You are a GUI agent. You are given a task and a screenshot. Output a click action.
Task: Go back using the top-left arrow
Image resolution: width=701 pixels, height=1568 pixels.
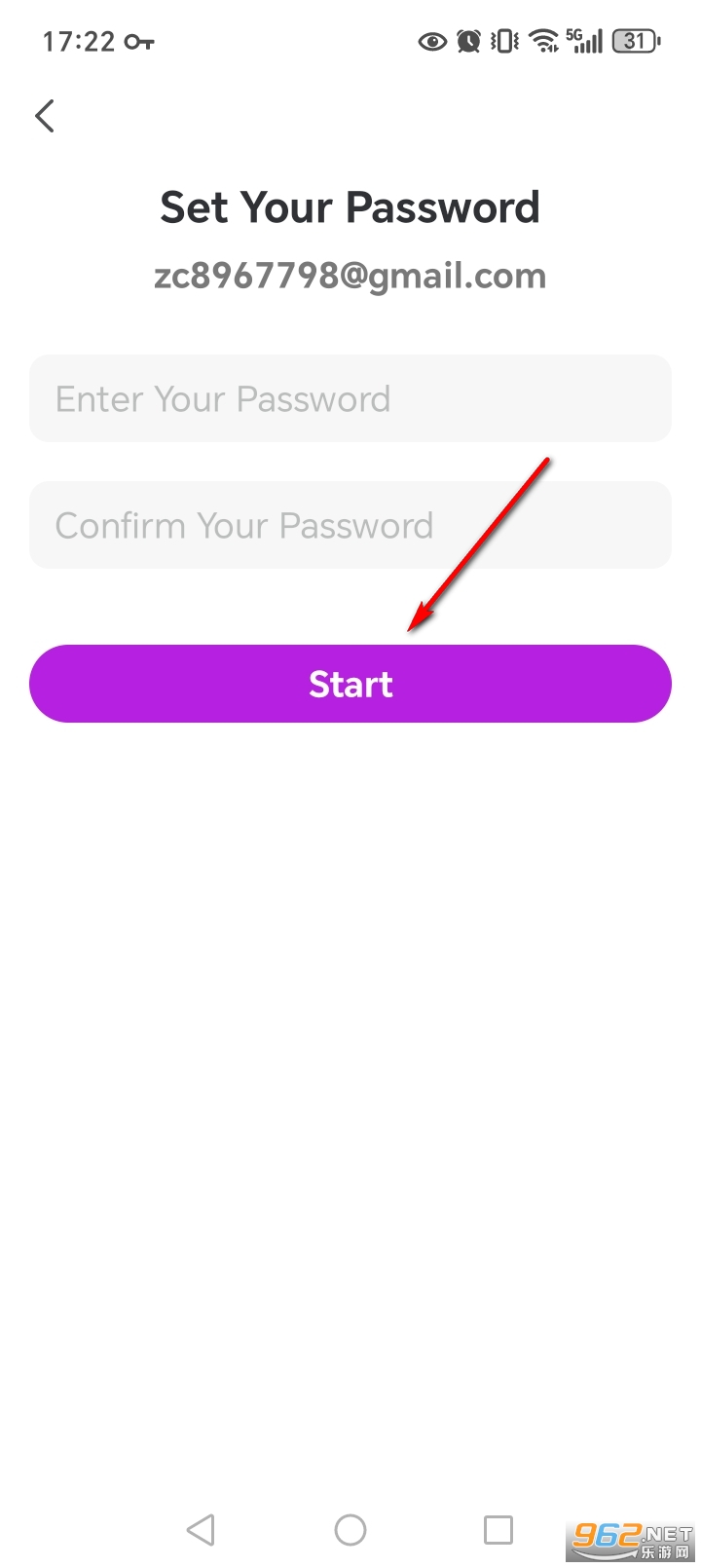point(45,116)
